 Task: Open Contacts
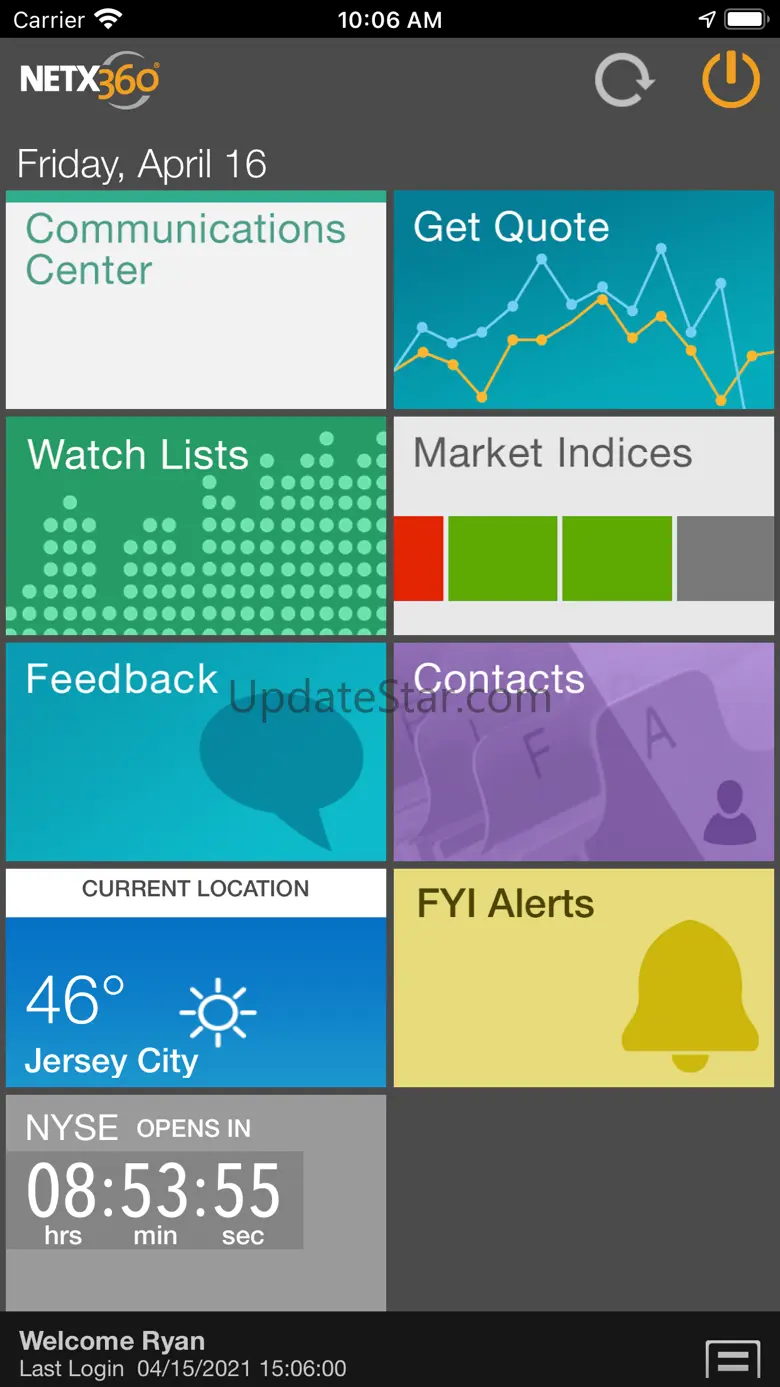[x=584, y=752]
